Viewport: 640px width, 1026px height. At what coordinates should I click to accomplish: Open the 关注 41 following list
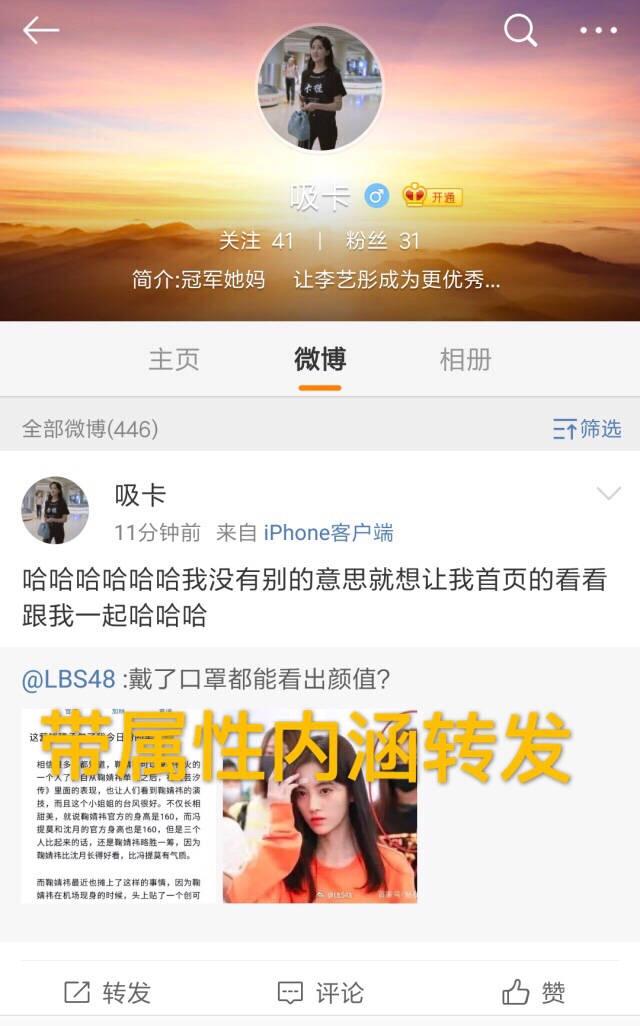[x=257, y=241]
